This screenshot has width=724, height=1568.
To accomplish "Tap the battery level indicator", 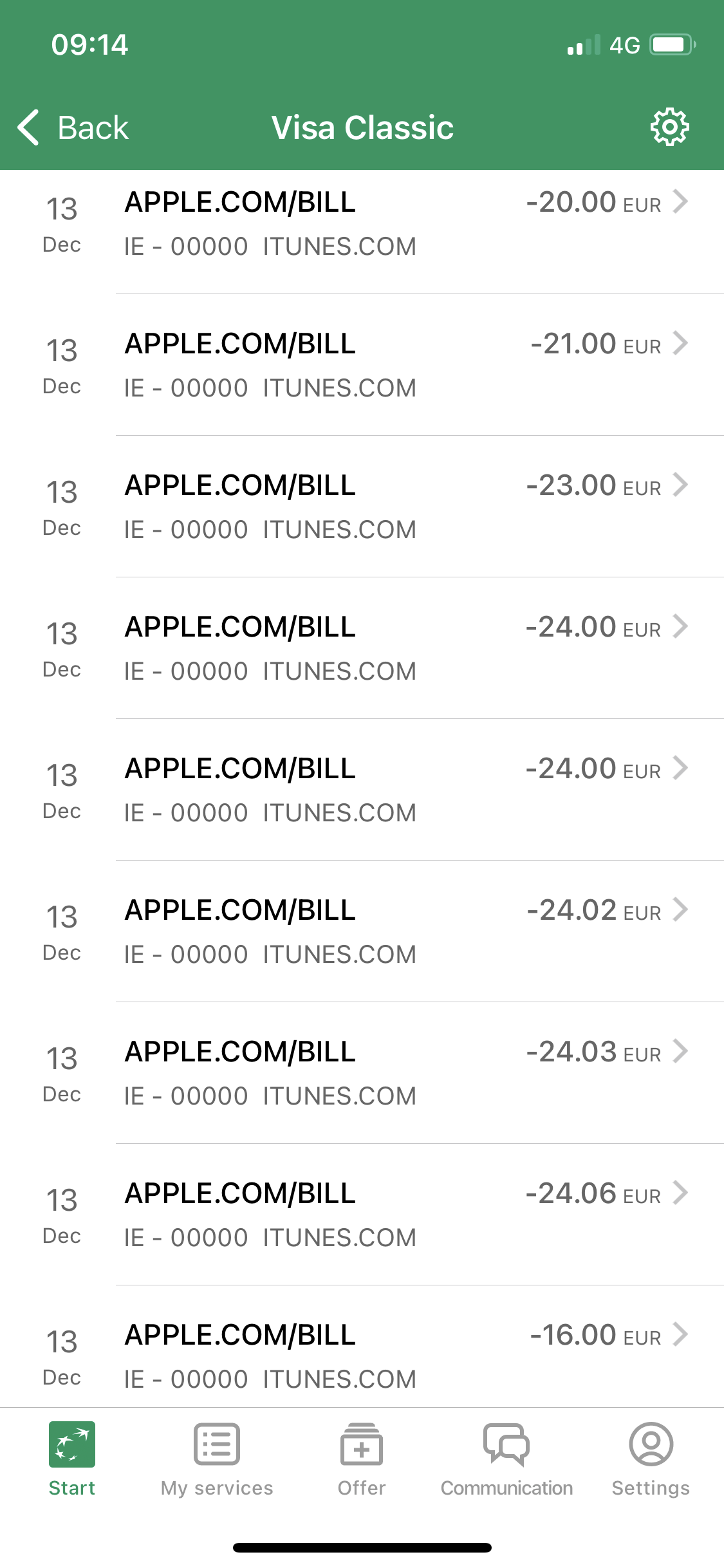I will (669, 45).
